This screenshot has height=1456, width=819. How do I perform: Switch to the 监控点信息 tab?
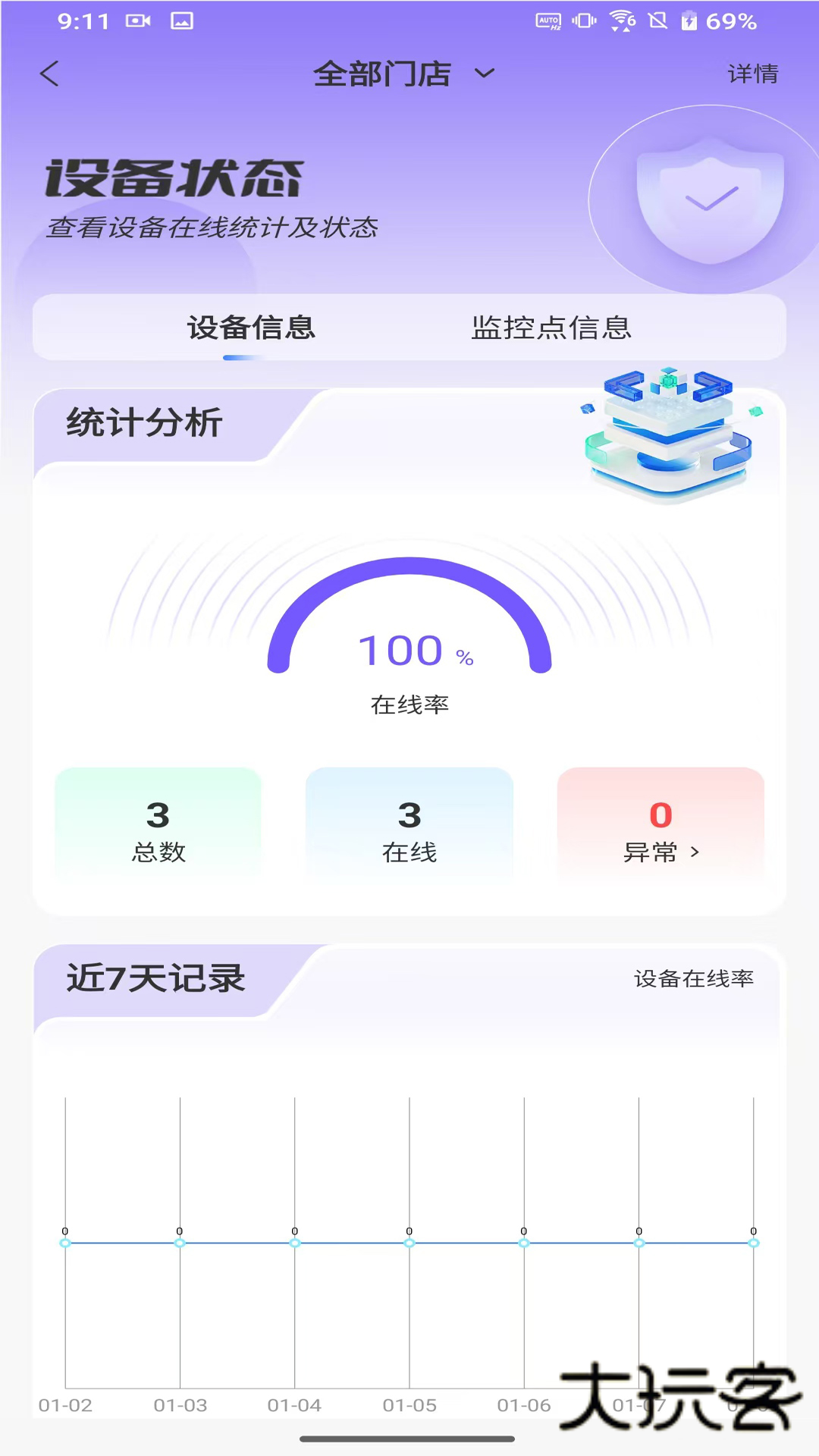(552, 328)
